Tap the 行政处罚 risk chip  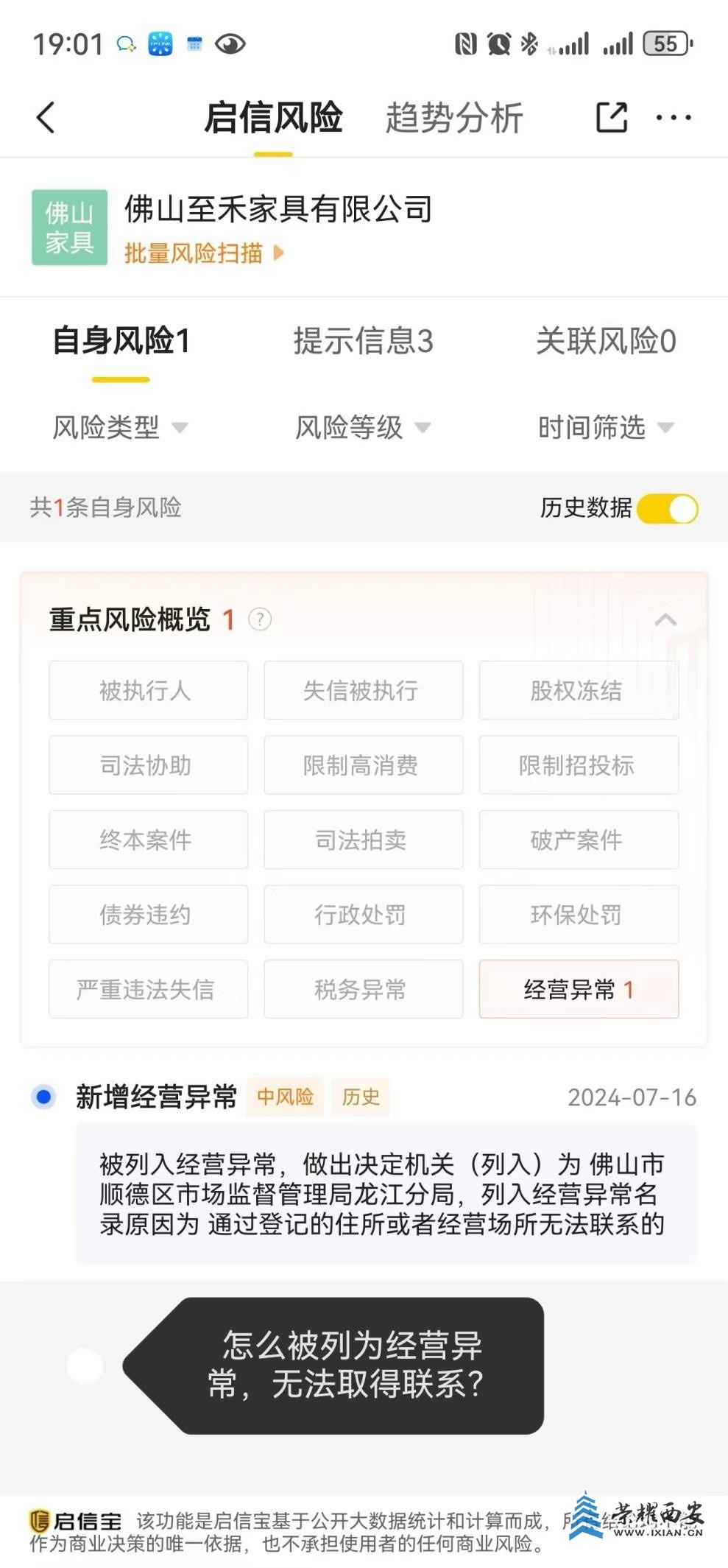click(363, 915)
